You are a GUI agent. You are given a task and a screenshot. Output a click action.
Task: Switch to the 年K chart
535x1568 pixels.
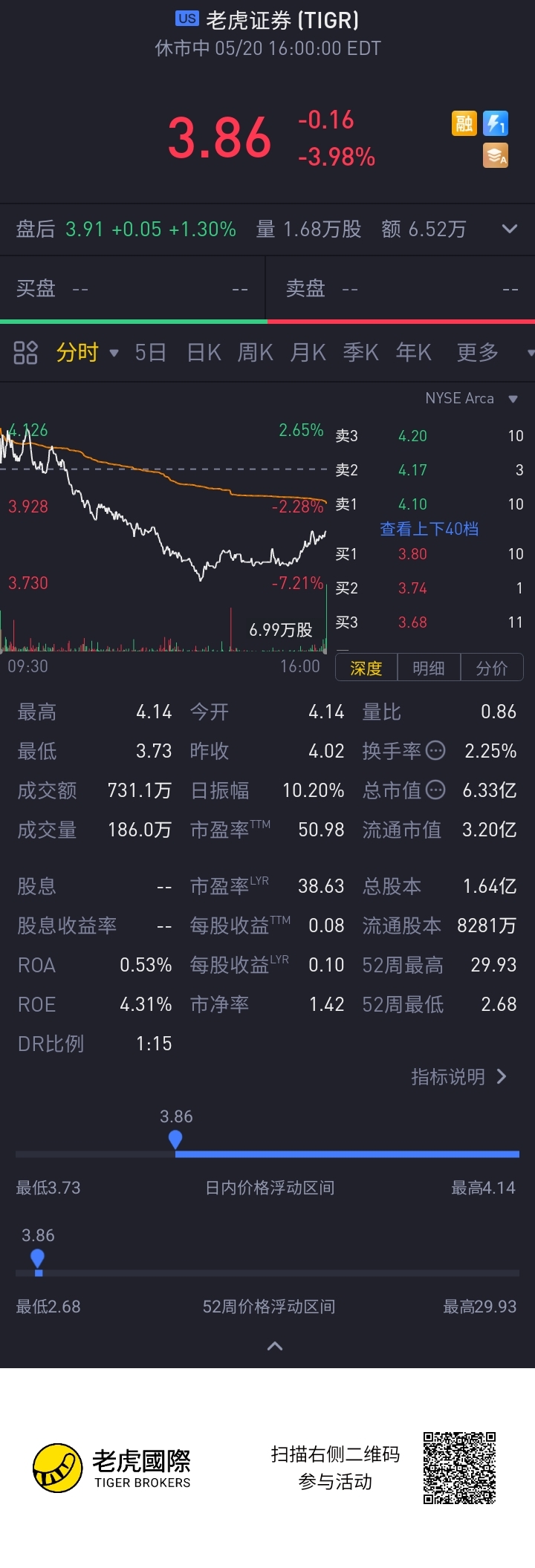tap(414, 352)
